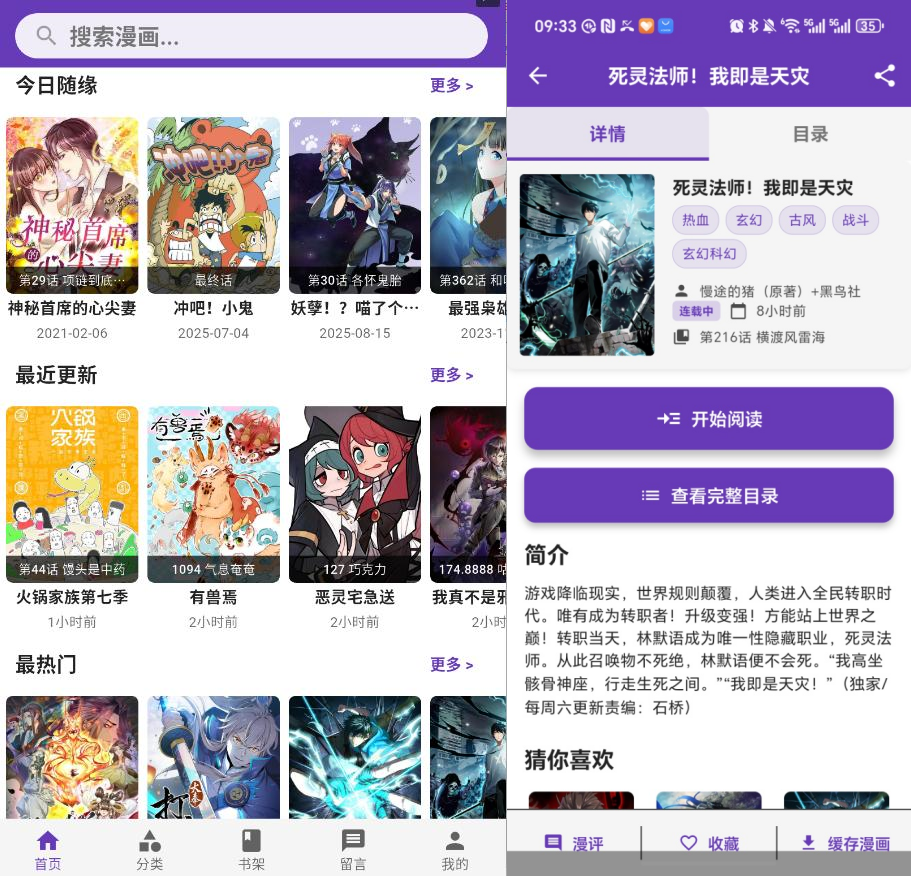This screenshot has width=911, height=876.
Task: See 更多 in the 最热门 section
Action: (x=451, y=665)
